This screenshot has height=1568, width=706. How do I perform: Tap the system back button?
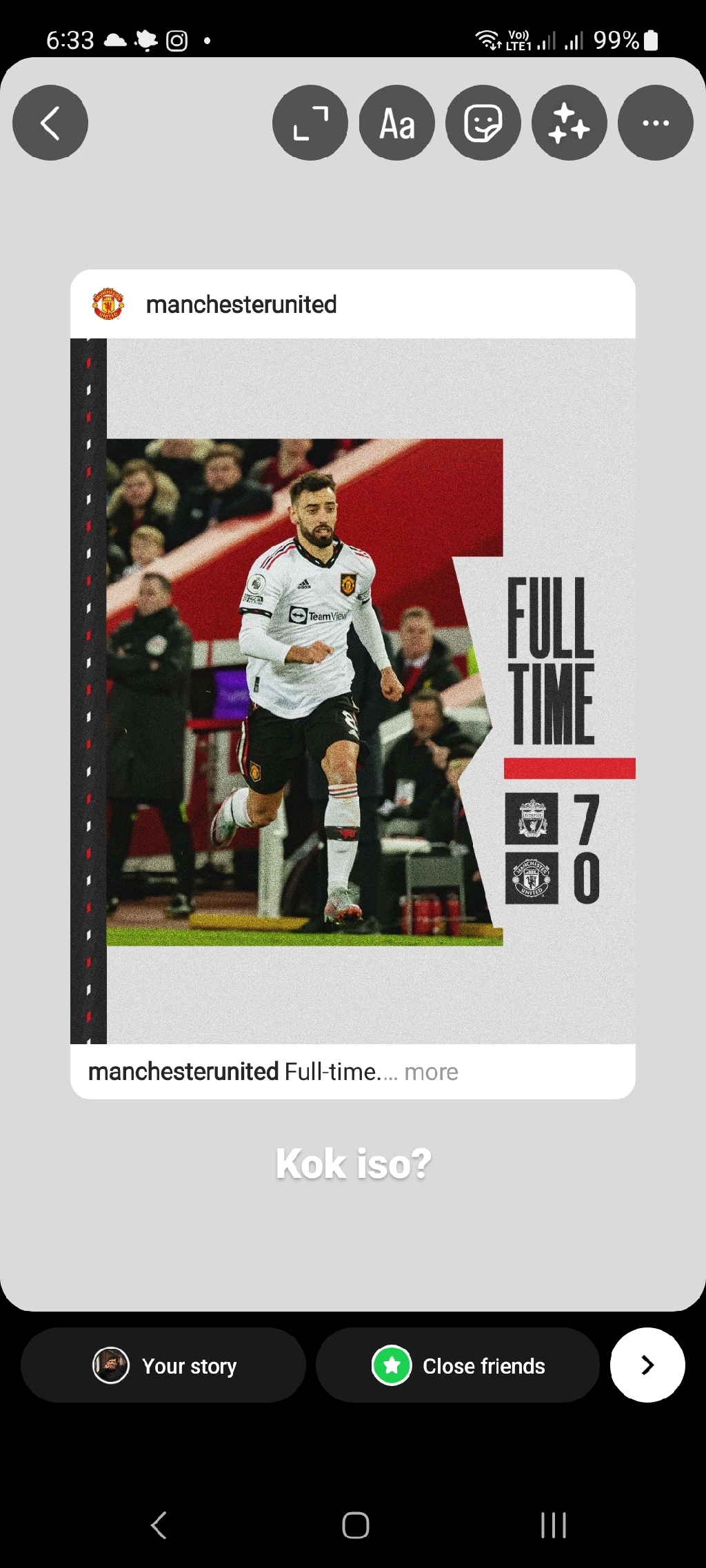159,1525
